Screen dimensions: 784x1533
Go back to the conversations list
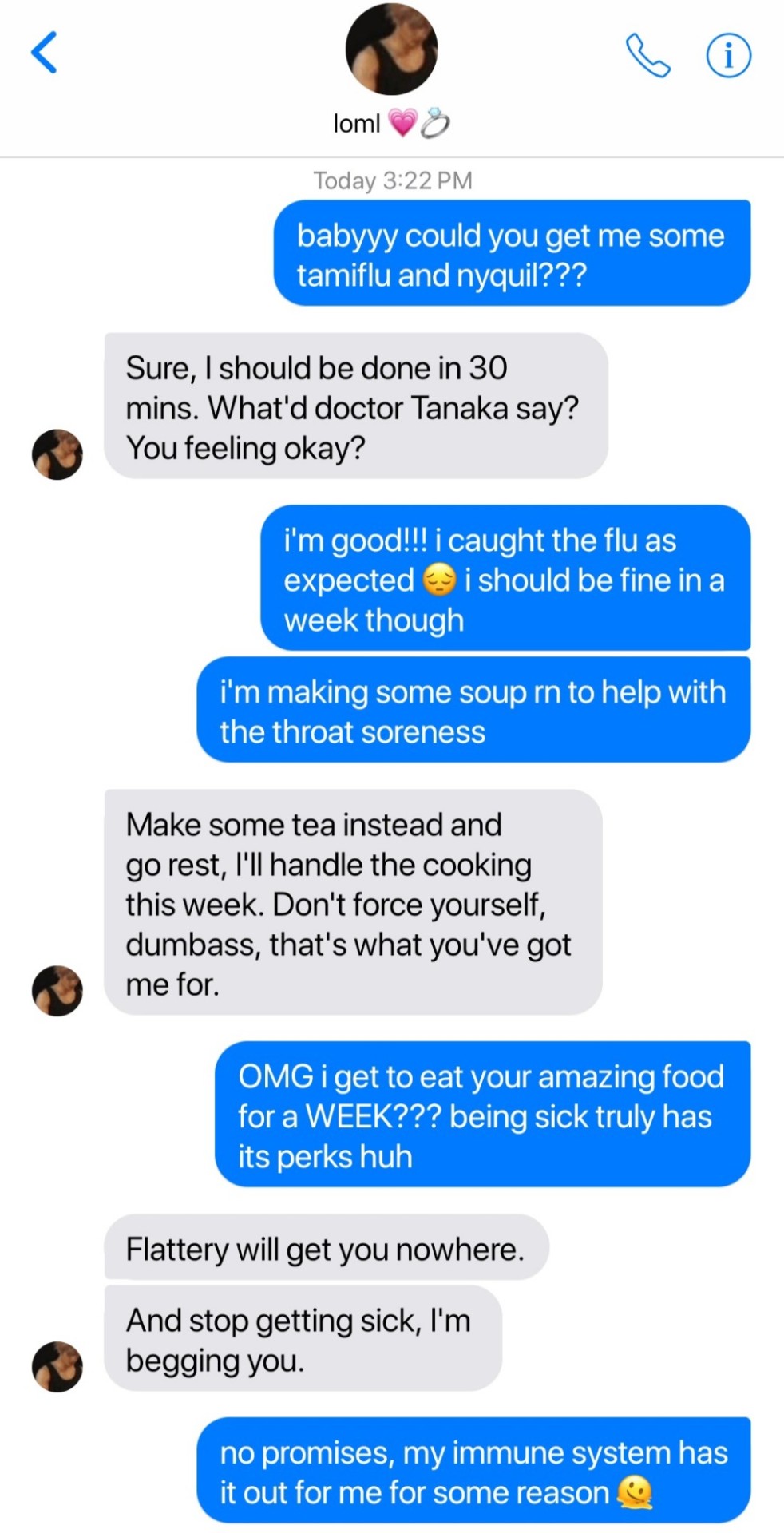tap(45, 53)
